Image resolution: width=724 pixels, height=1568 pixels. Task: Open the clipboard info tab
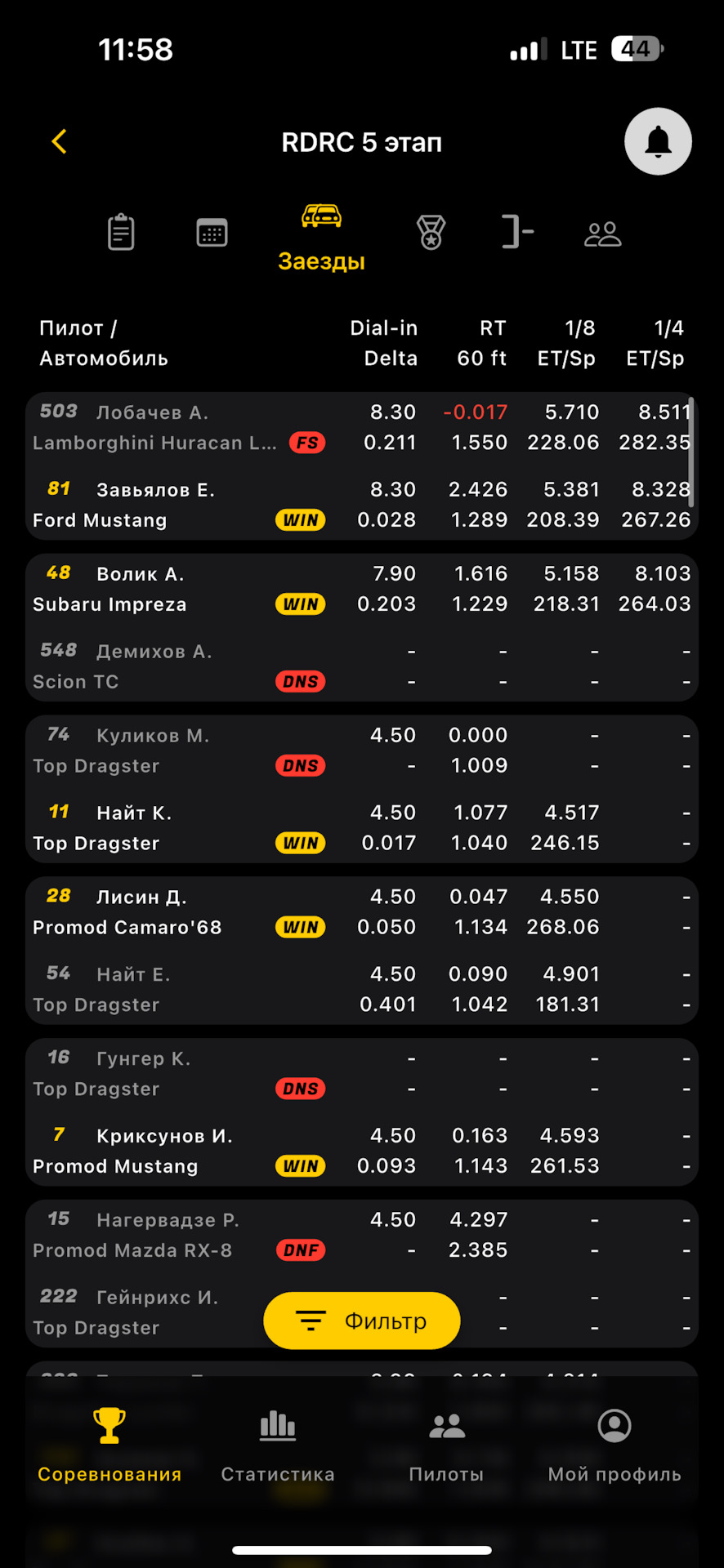click(x=121, y=233)
